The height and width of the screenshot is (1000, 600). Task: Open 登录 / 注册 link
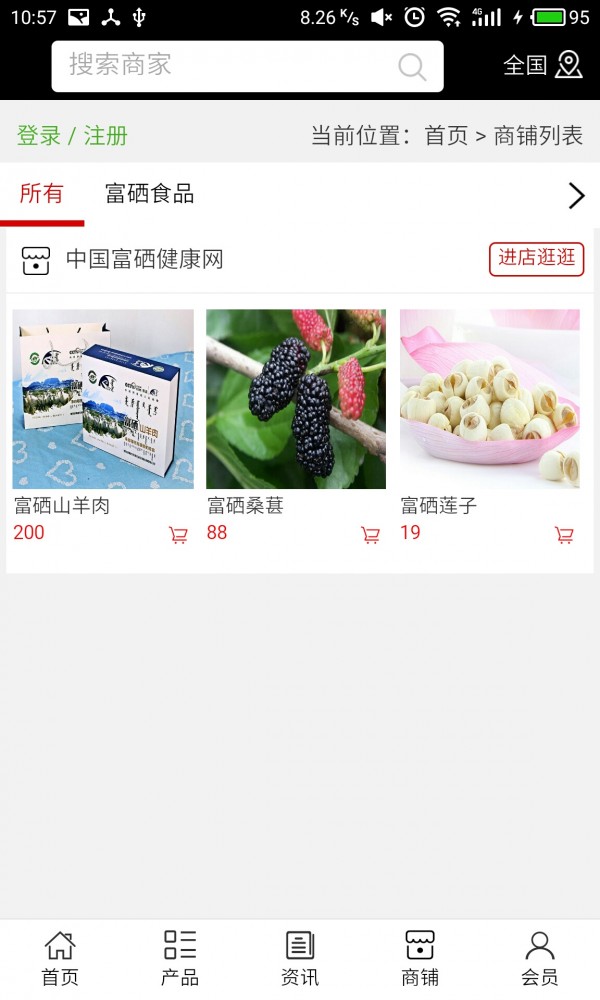coord(72,136)
